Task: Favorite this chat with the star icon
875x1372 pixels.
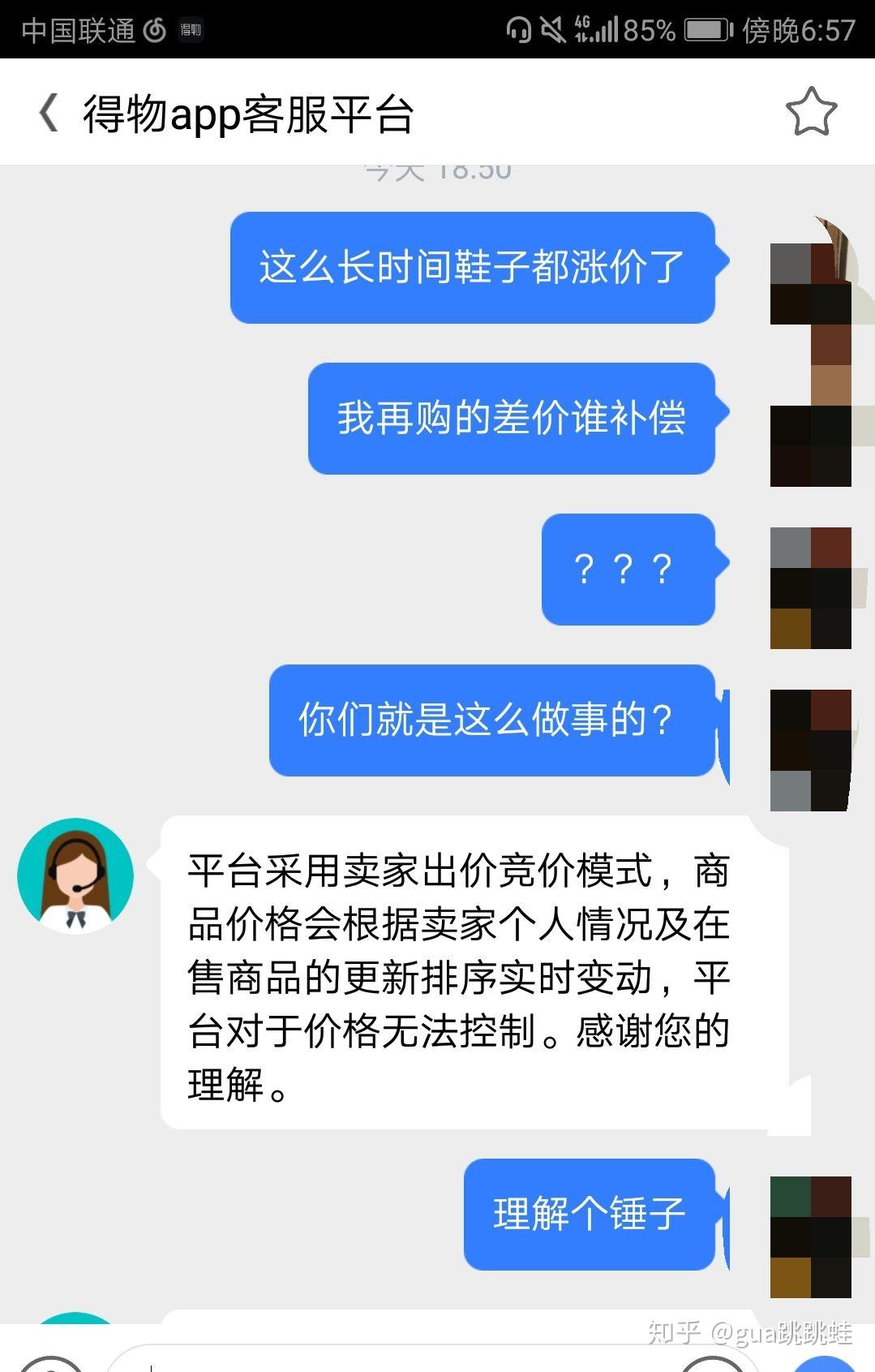Action: click(810, 112)
